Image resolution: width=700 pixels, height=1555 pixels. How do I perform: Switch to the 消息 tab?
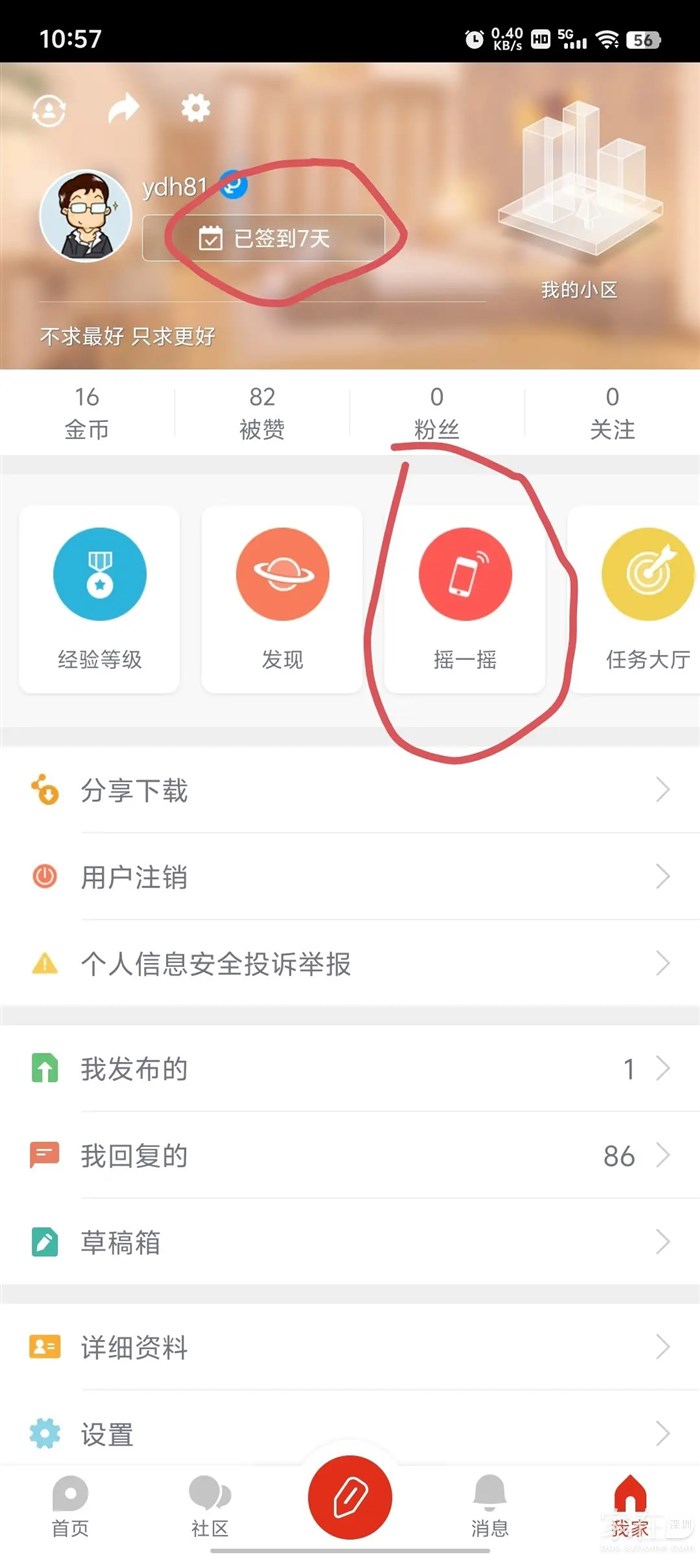pos(490,1507)
